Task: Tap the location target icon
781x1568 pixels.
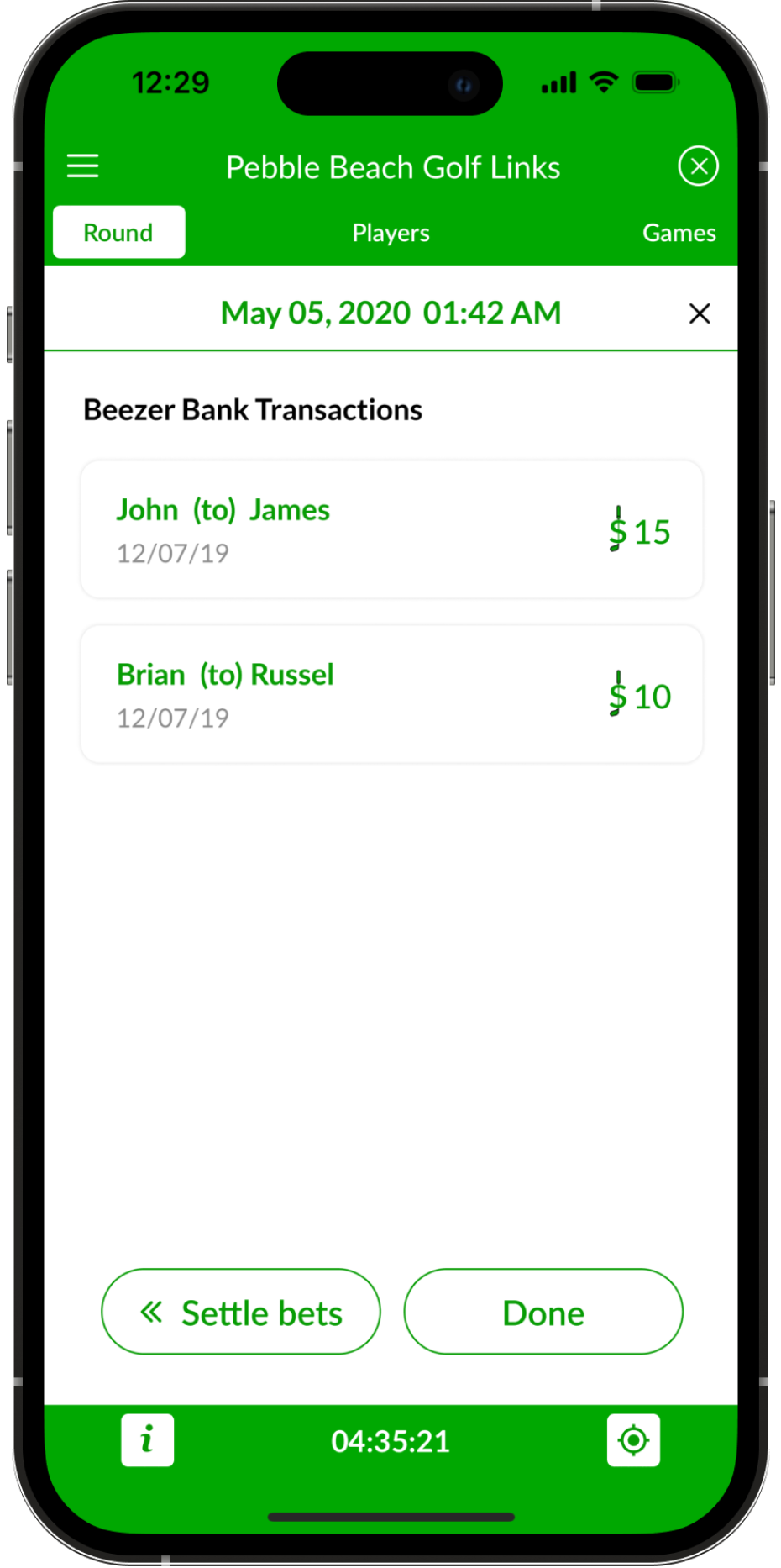Action: click(x=633, y=1440)
